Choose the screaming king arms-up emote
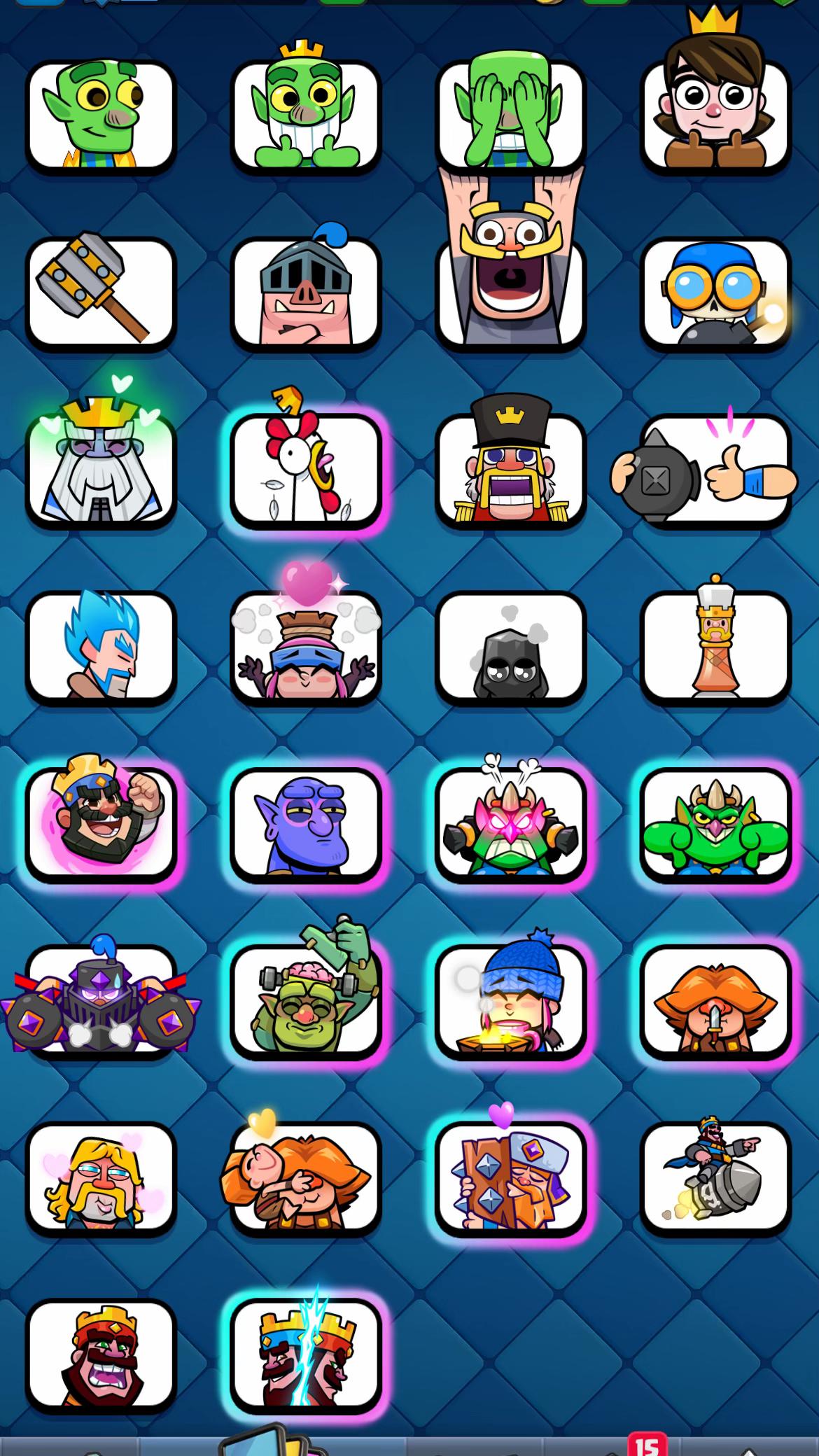 [x=510, y=293]
